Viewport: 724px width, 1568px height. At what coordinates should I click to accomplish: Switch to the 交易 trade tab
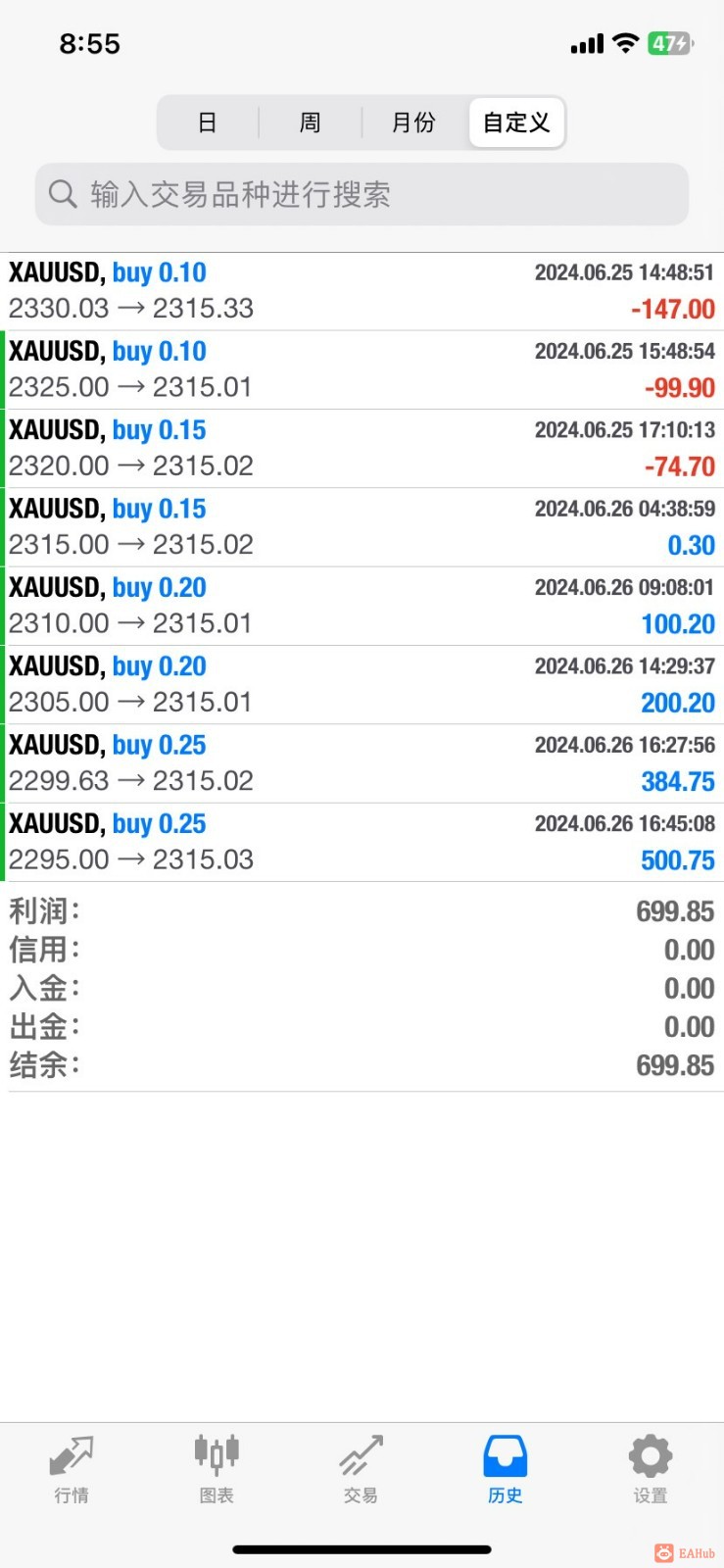coord(361,1468)
